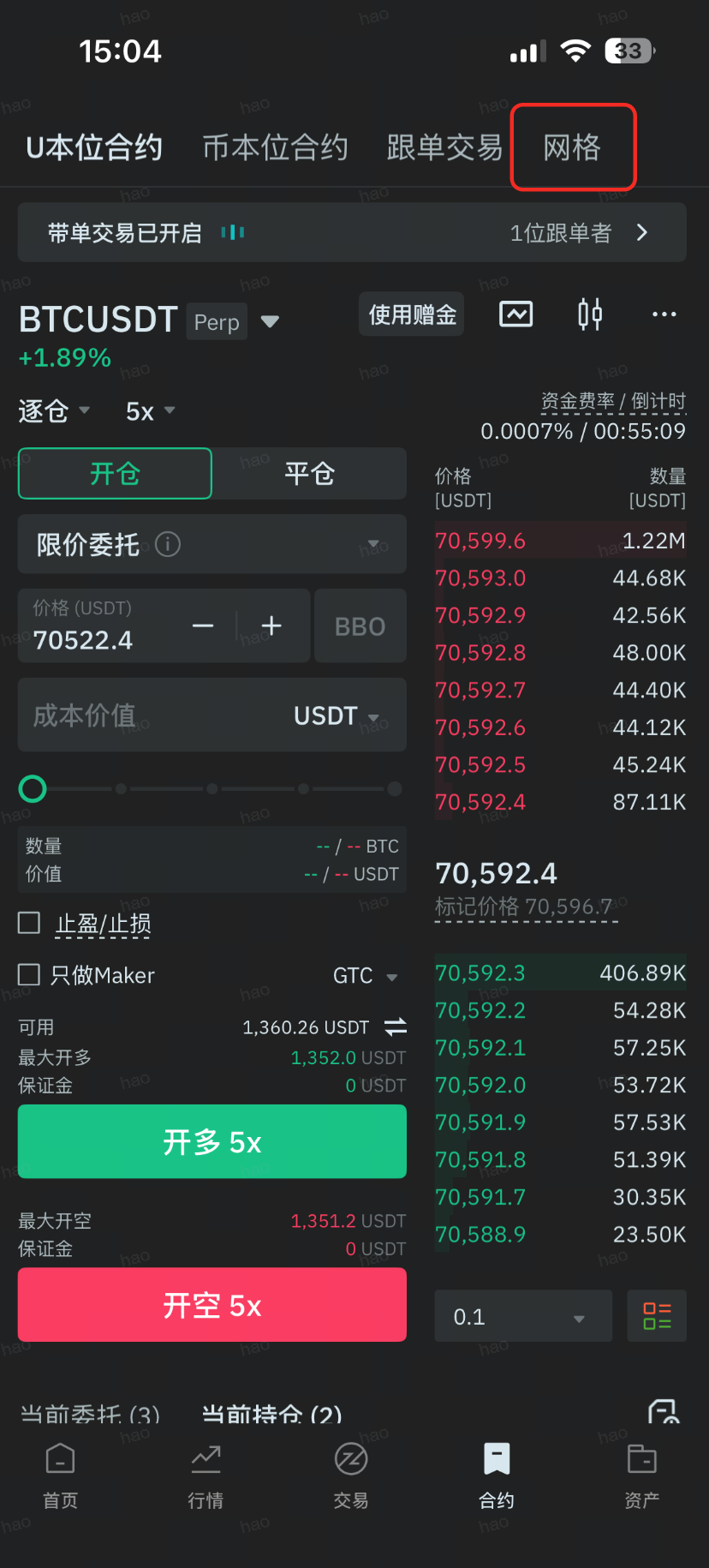Tap the 开多 5x button

click(212, 1141)
